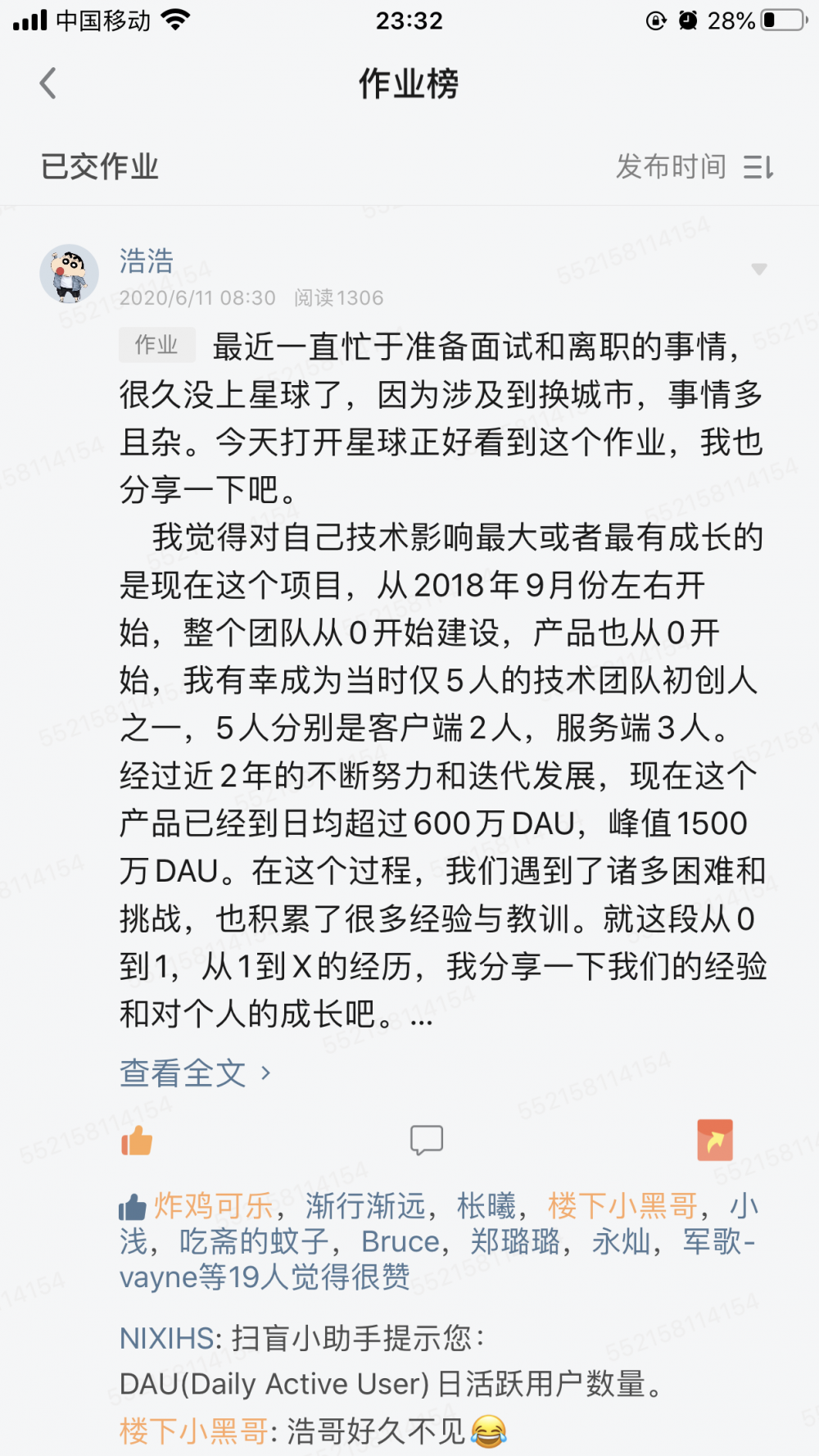Tap the thumbs-up icon under the post
819x1456 pixels.
coord(137,1141)
